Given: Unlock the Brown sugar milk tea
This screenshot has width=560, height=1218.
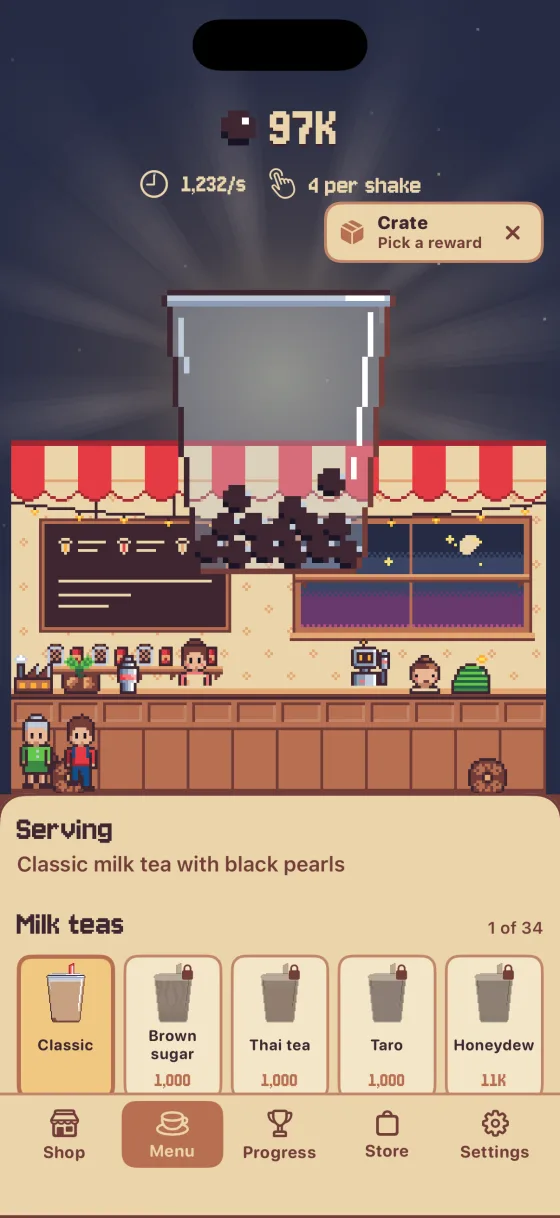Looking at the screenshot, I should [173, 1024].
